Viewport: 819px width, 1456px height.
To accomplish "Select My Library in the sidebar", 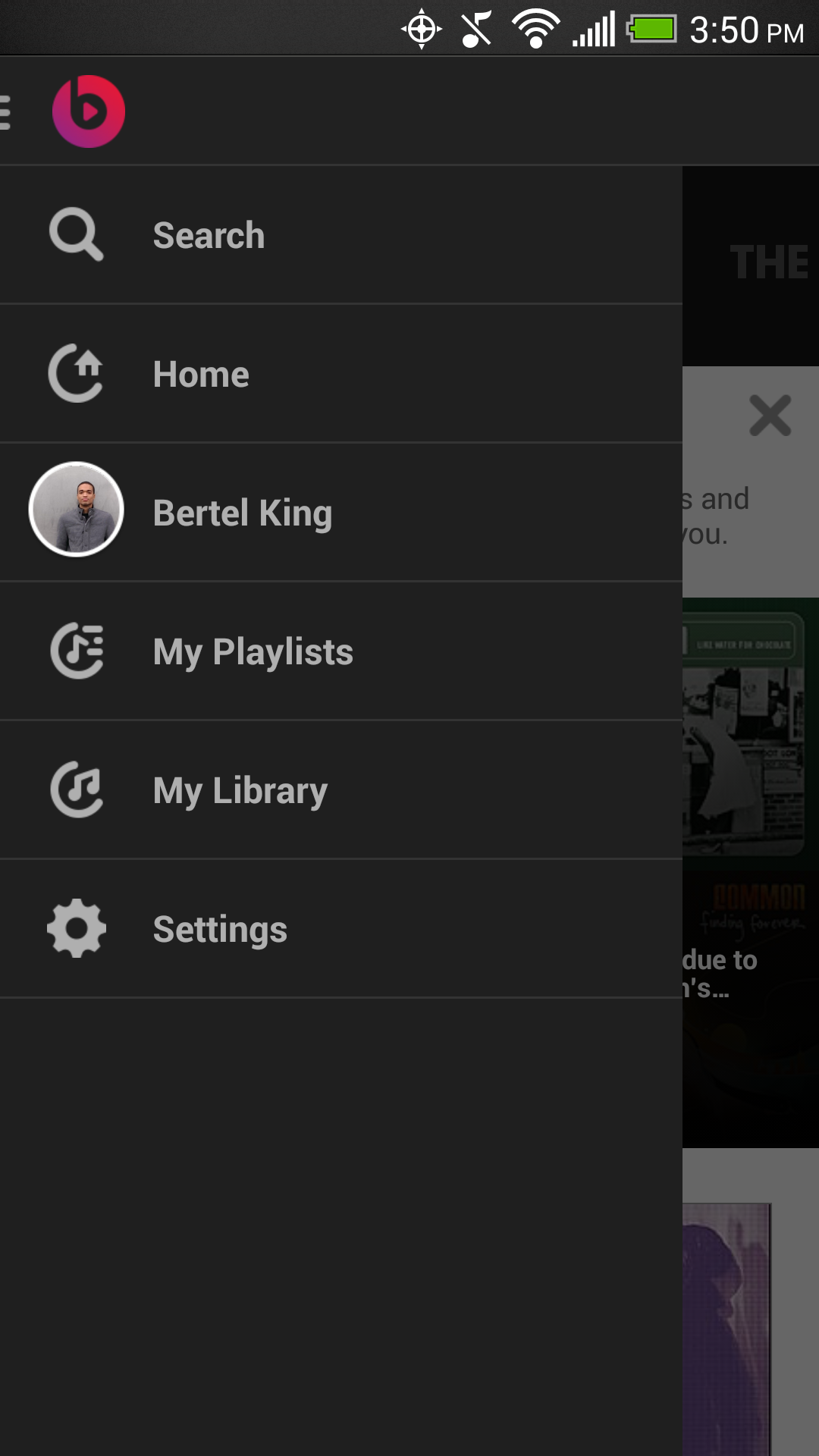I will coord(240,789).
